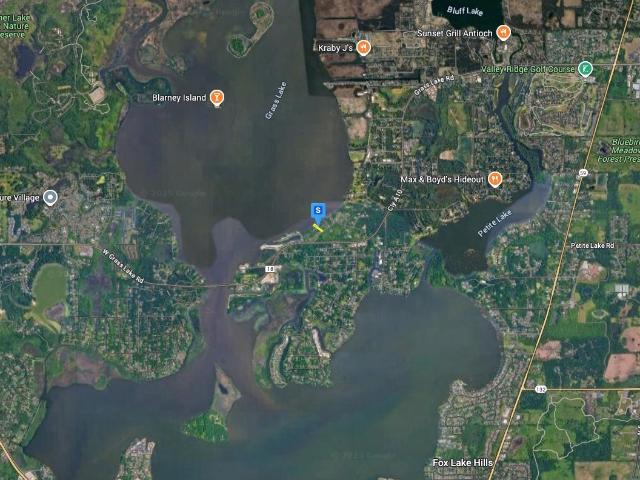Select the Sunset Grill Antioch marker
The width and height of the screenshot is (640, 480).
click(503, 33)
